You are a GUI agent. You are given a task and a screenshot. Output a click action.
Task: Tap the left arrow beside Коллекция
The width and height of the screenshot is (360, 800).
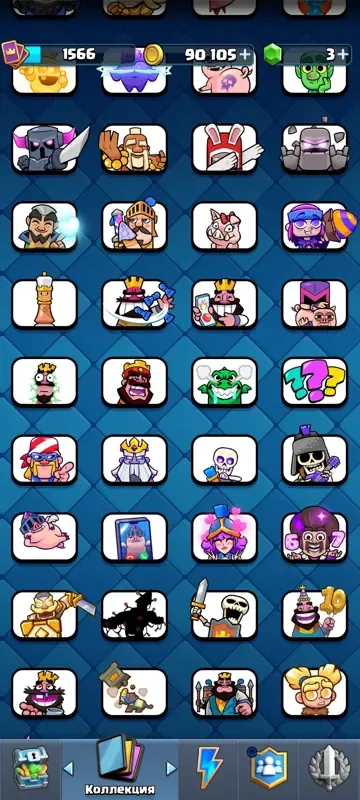point(68,768)
